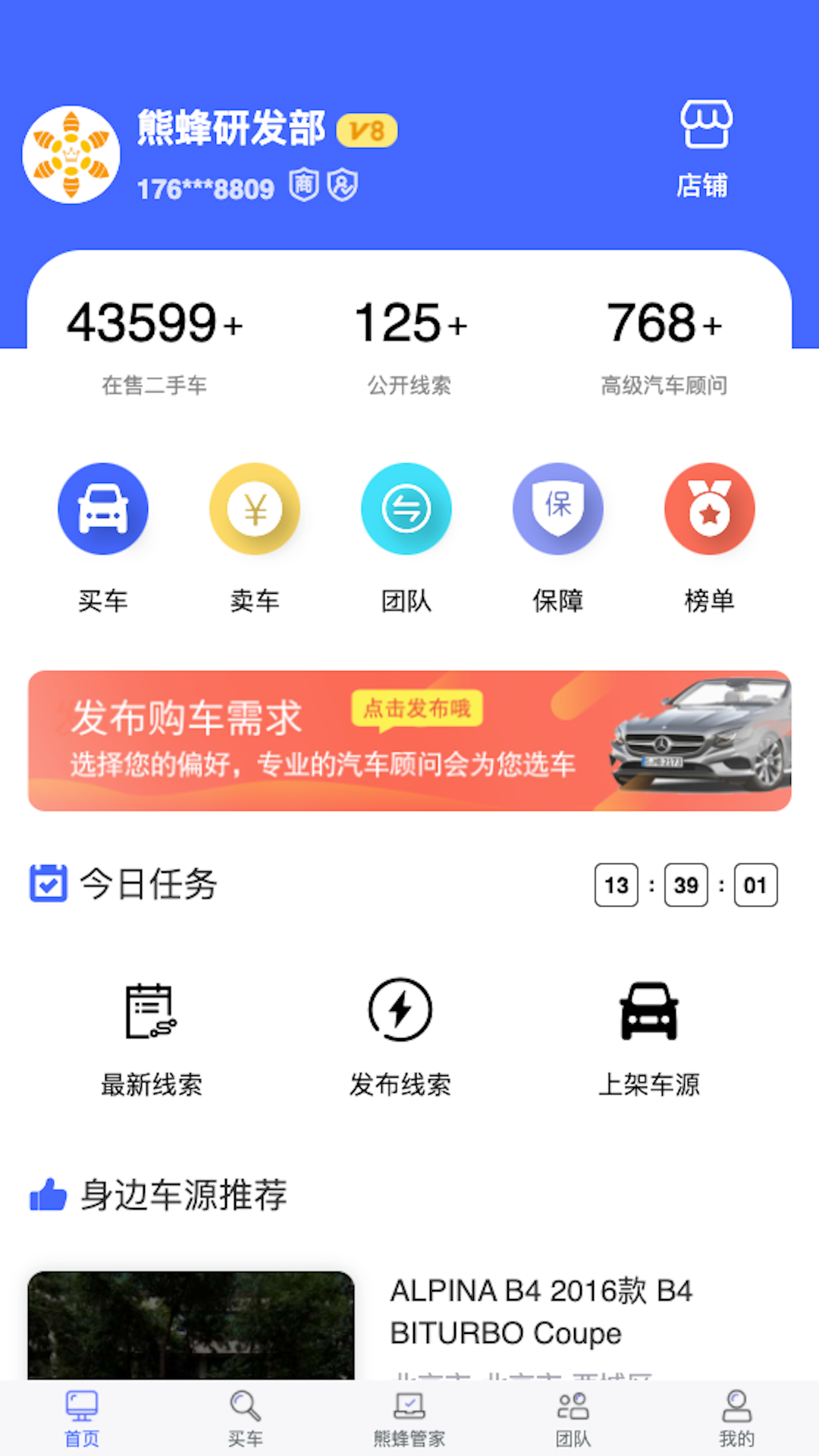Viewport: 819px width, 1456px height.
Task: Switch to the 首页 tab
Action: [x=82, y=1418]
